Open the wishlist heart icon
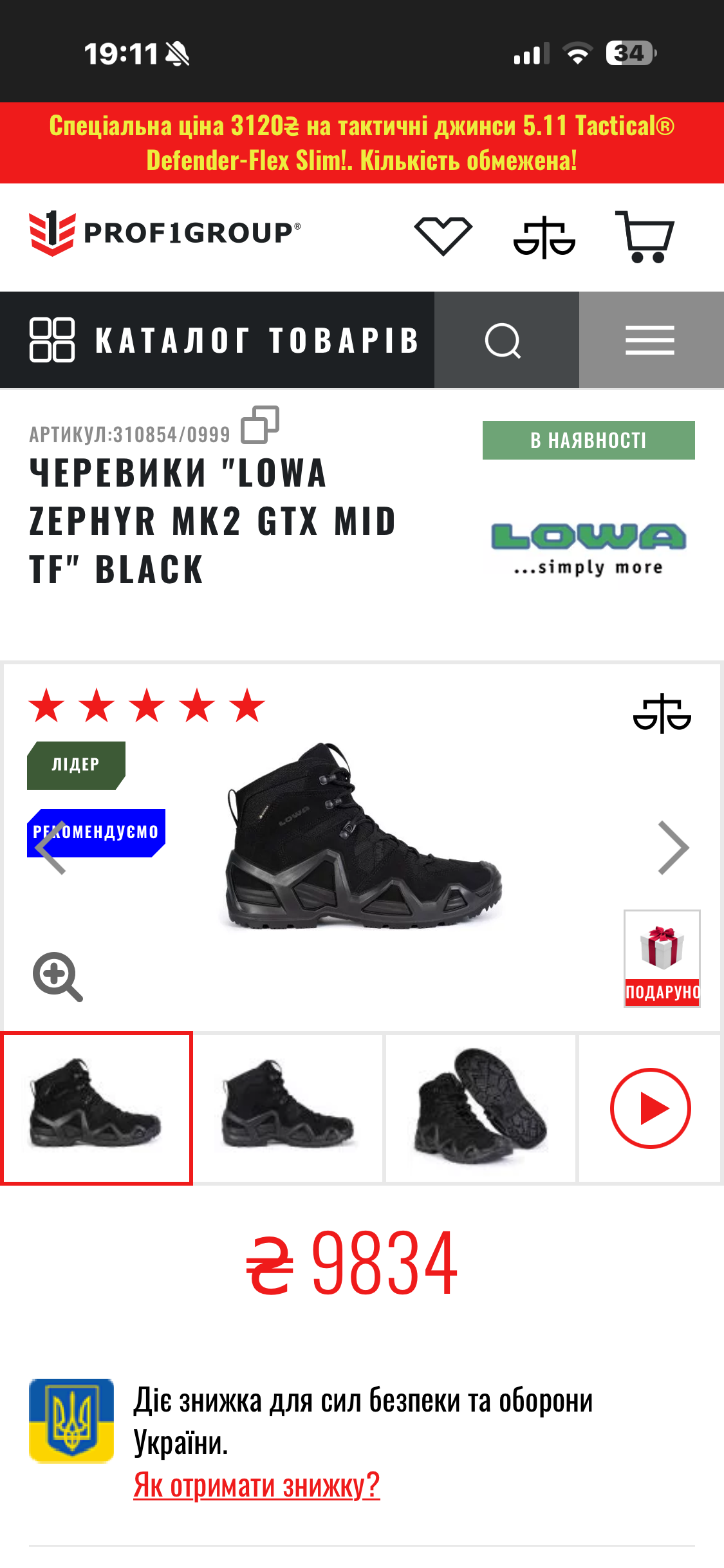The image size is (724, 1568). tap(443, 236)
